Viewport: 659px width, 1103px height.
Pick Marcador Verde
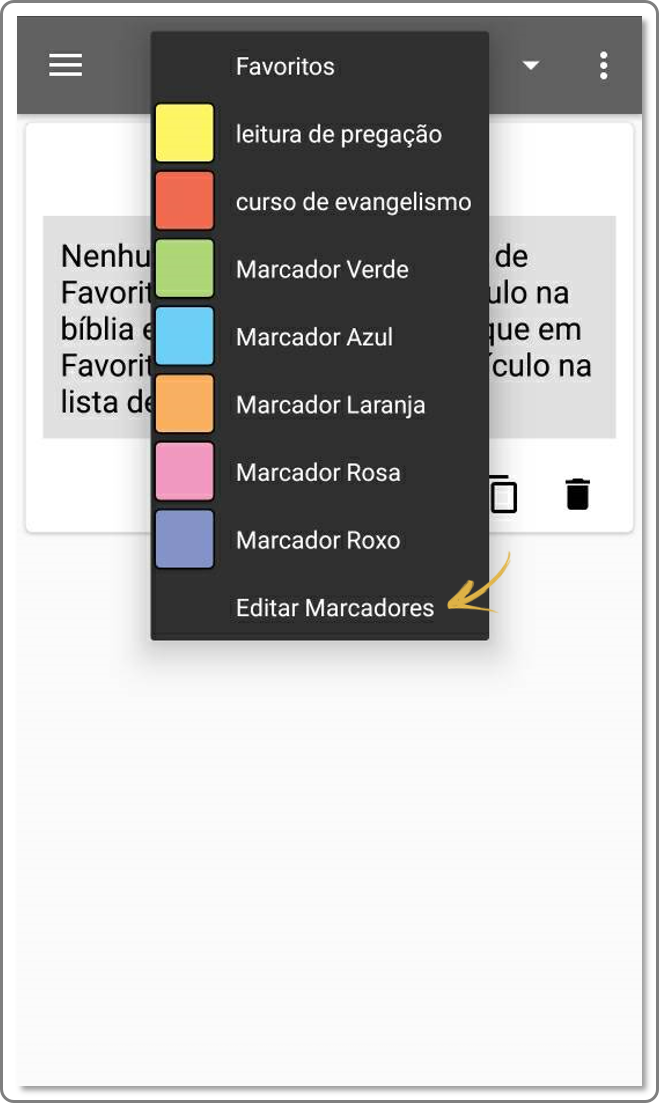tap(320, 269)
